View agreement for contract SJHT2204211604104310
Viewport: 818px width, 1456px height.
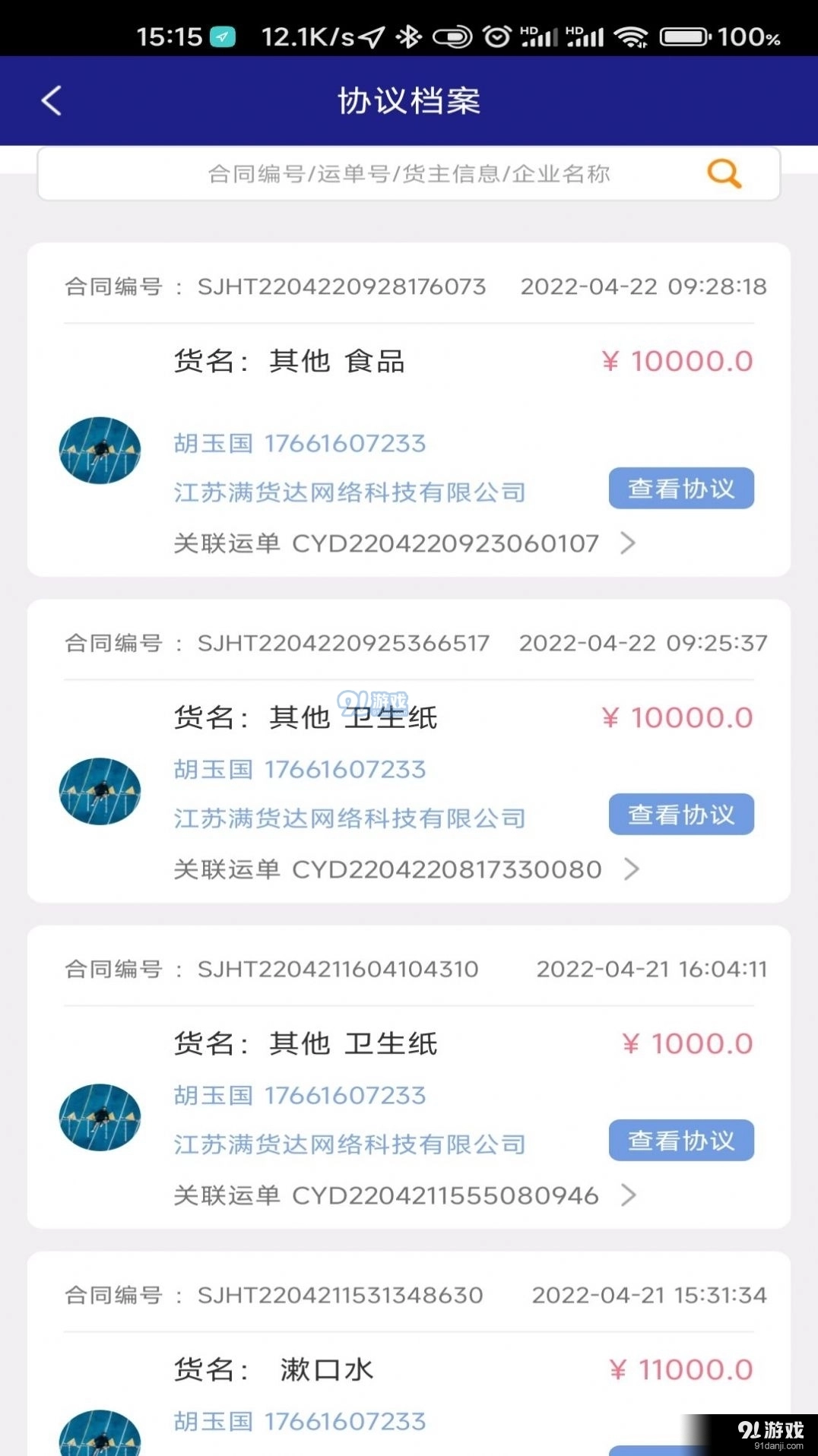tap(680, 1141)
